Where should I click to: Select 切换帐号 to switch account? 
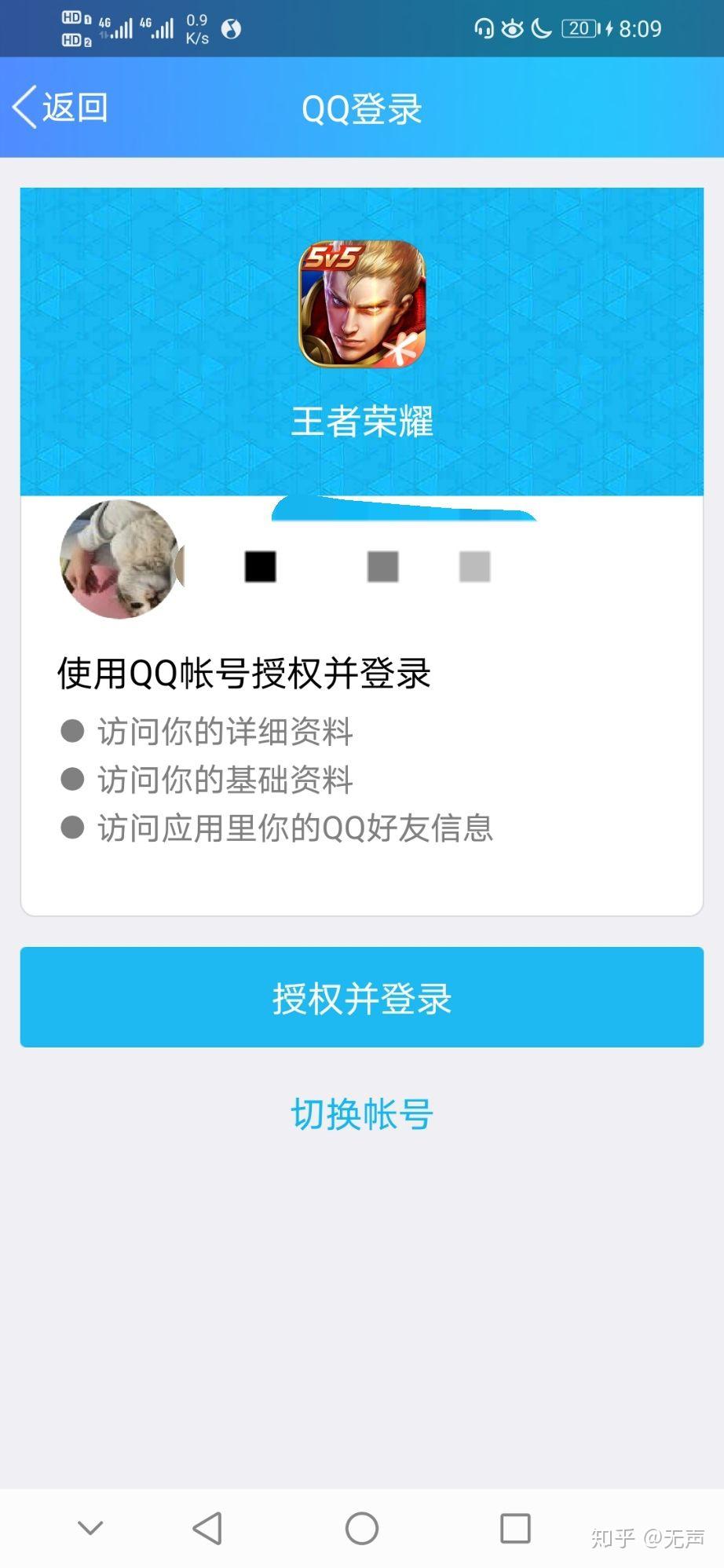361,1113
